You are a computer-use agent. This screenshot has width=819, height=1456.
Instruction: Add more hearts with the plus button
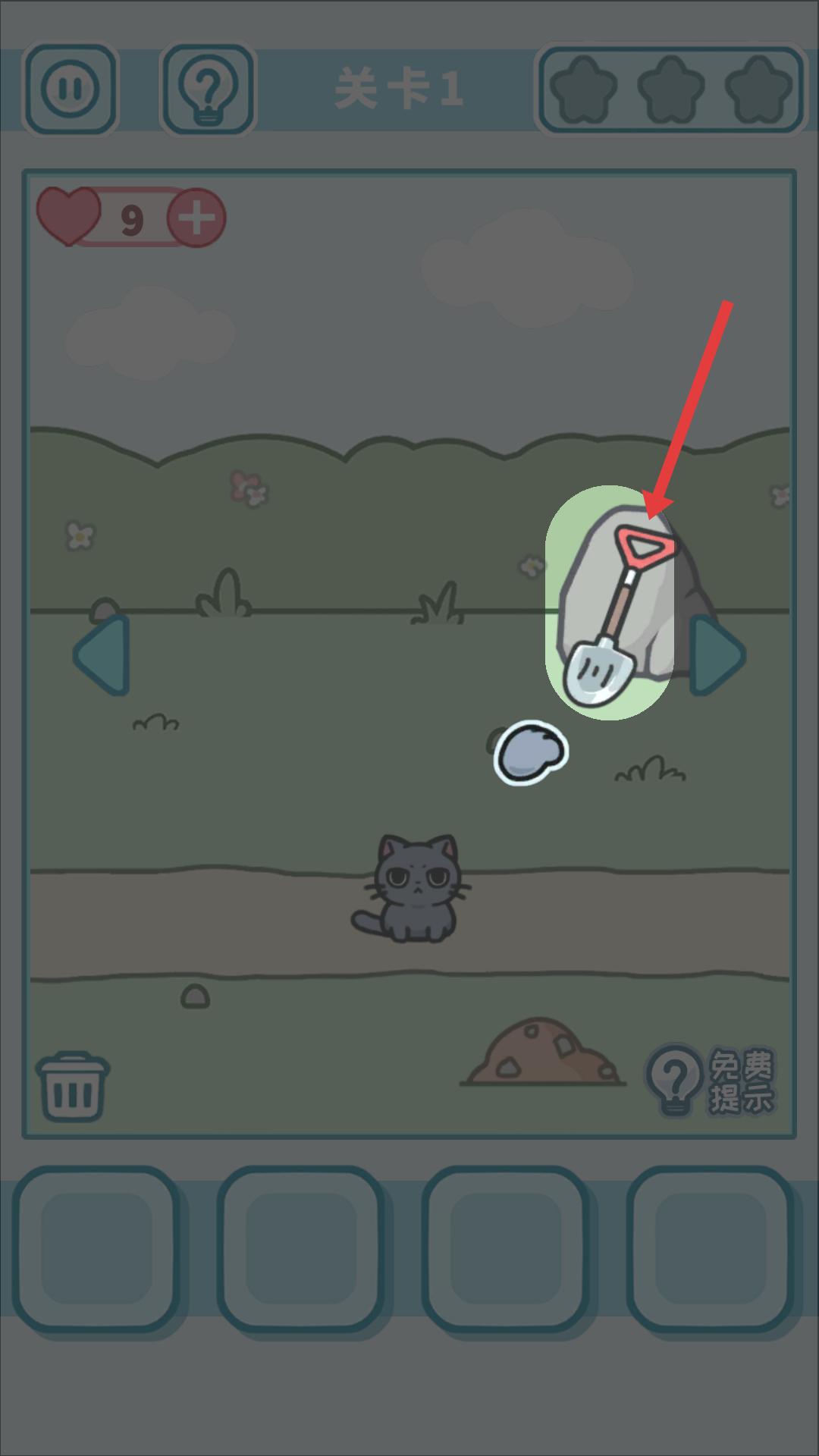[196, 218]
